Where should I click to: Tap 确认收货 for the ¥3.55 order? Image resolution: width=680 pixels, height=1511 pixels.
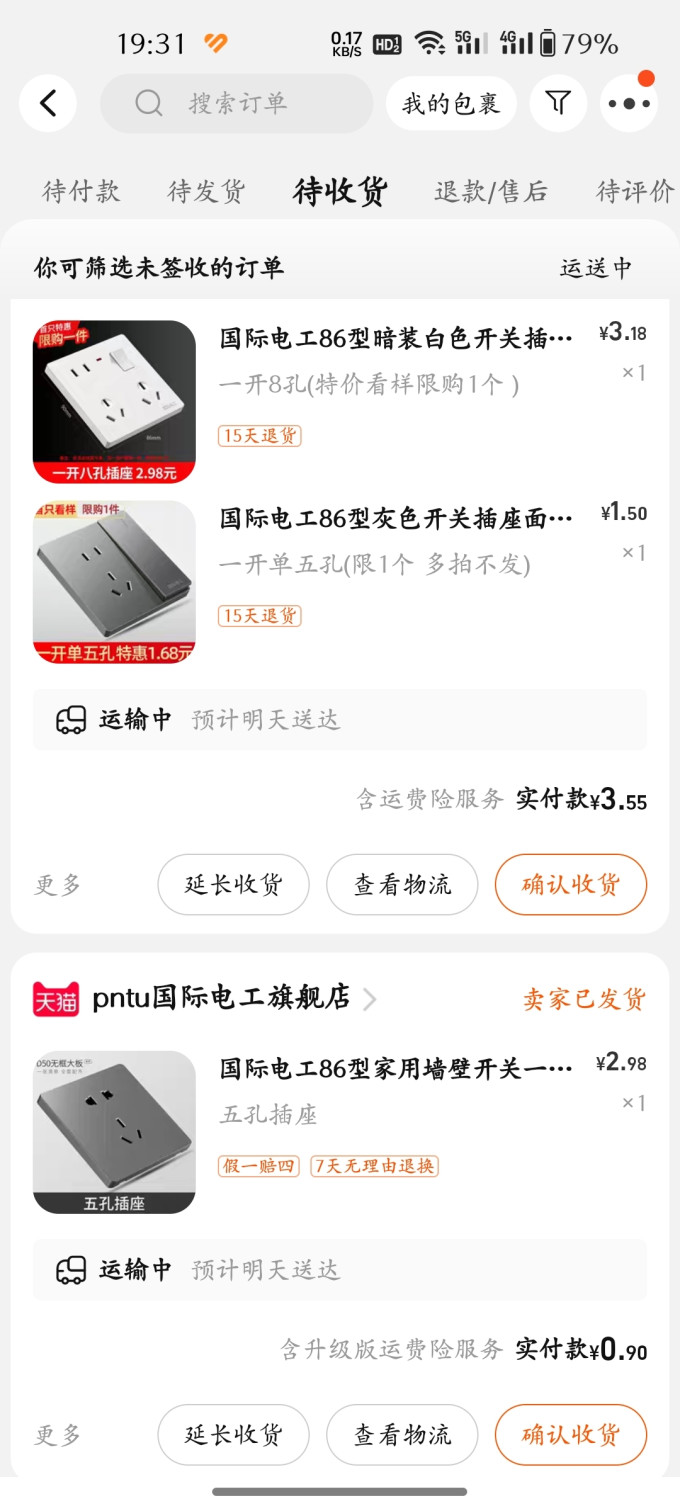[x=571, y=885]
